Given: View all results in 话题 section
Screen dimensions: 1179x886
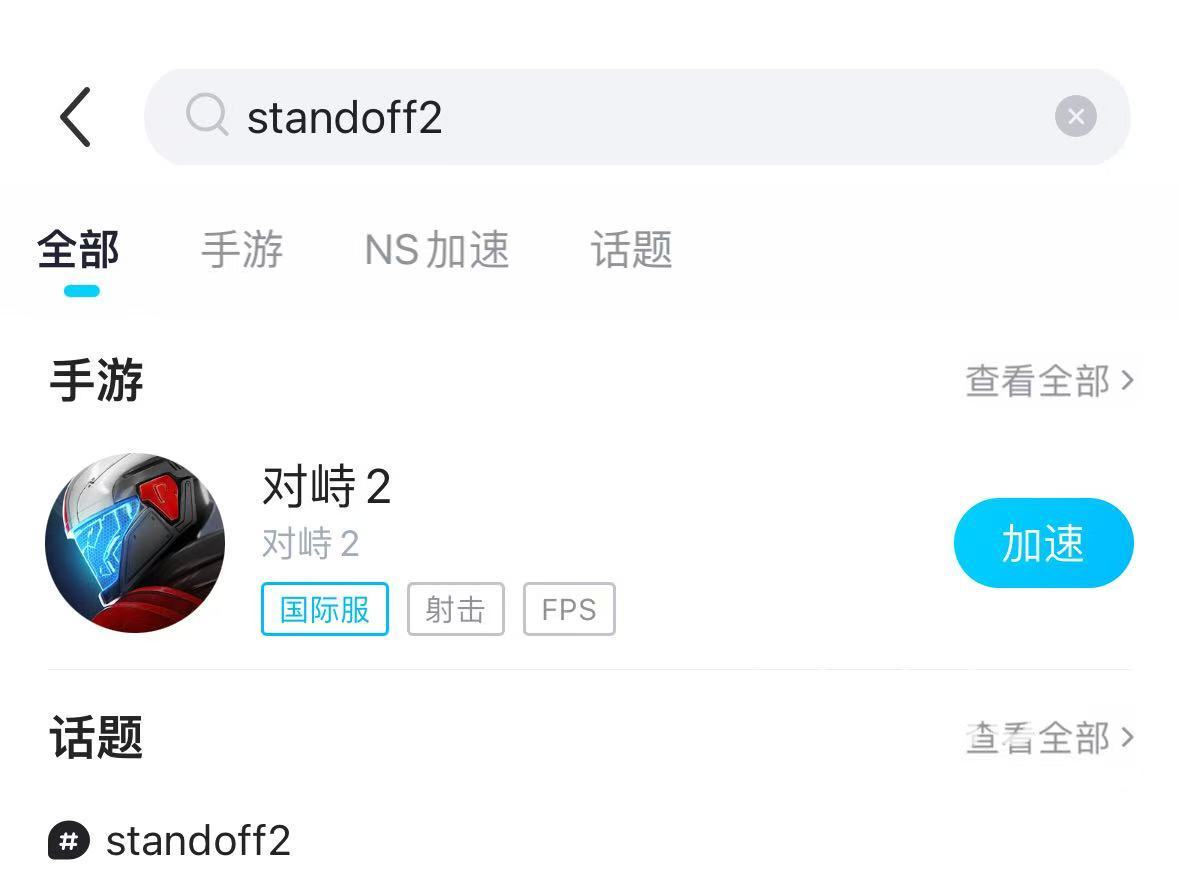Looking at the screenshot, I should pyautogui.click(x=1049, y=738).
